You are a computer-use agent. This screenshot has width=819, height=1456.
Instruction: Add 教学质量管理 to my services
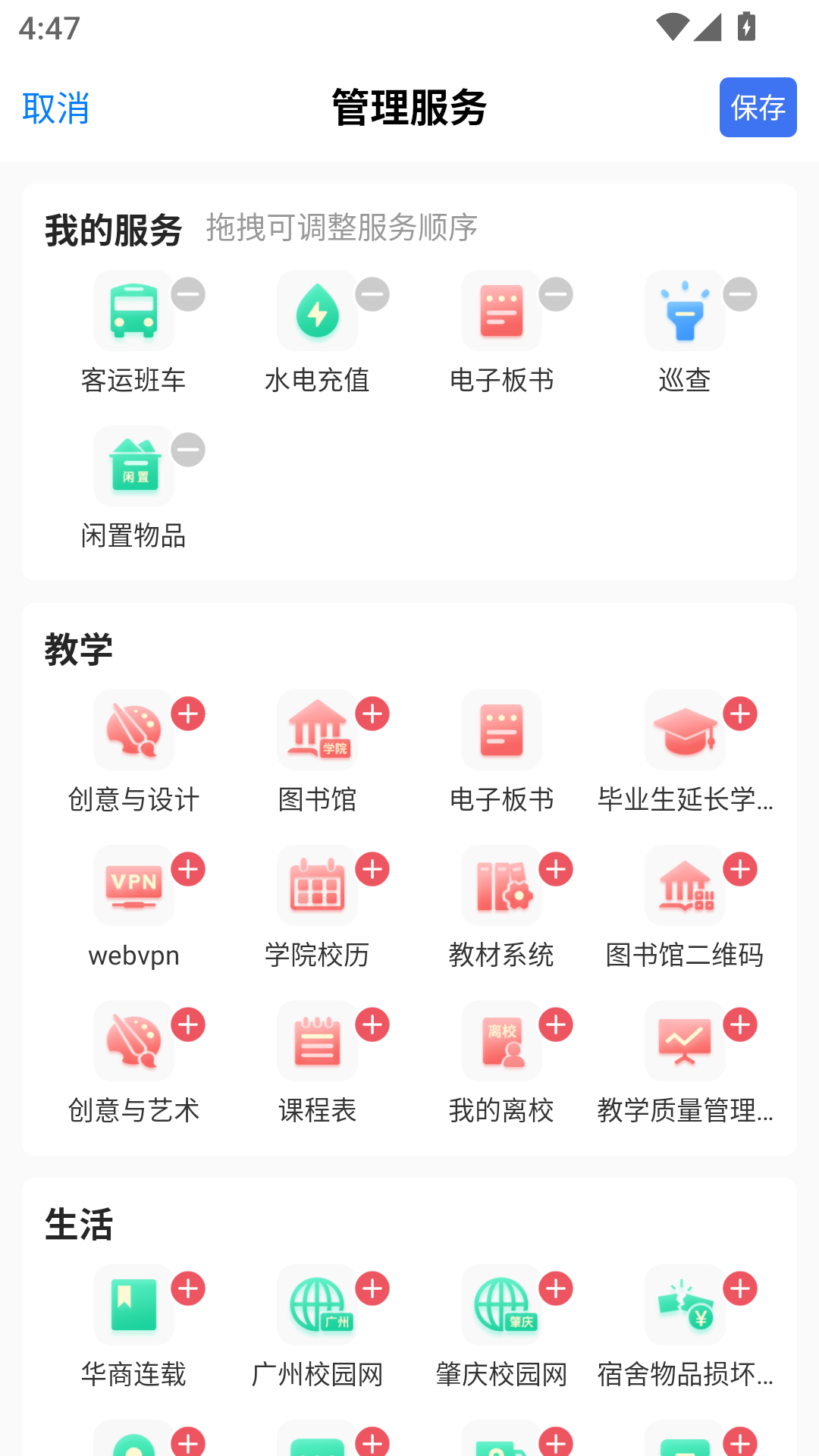(740, 1025)
